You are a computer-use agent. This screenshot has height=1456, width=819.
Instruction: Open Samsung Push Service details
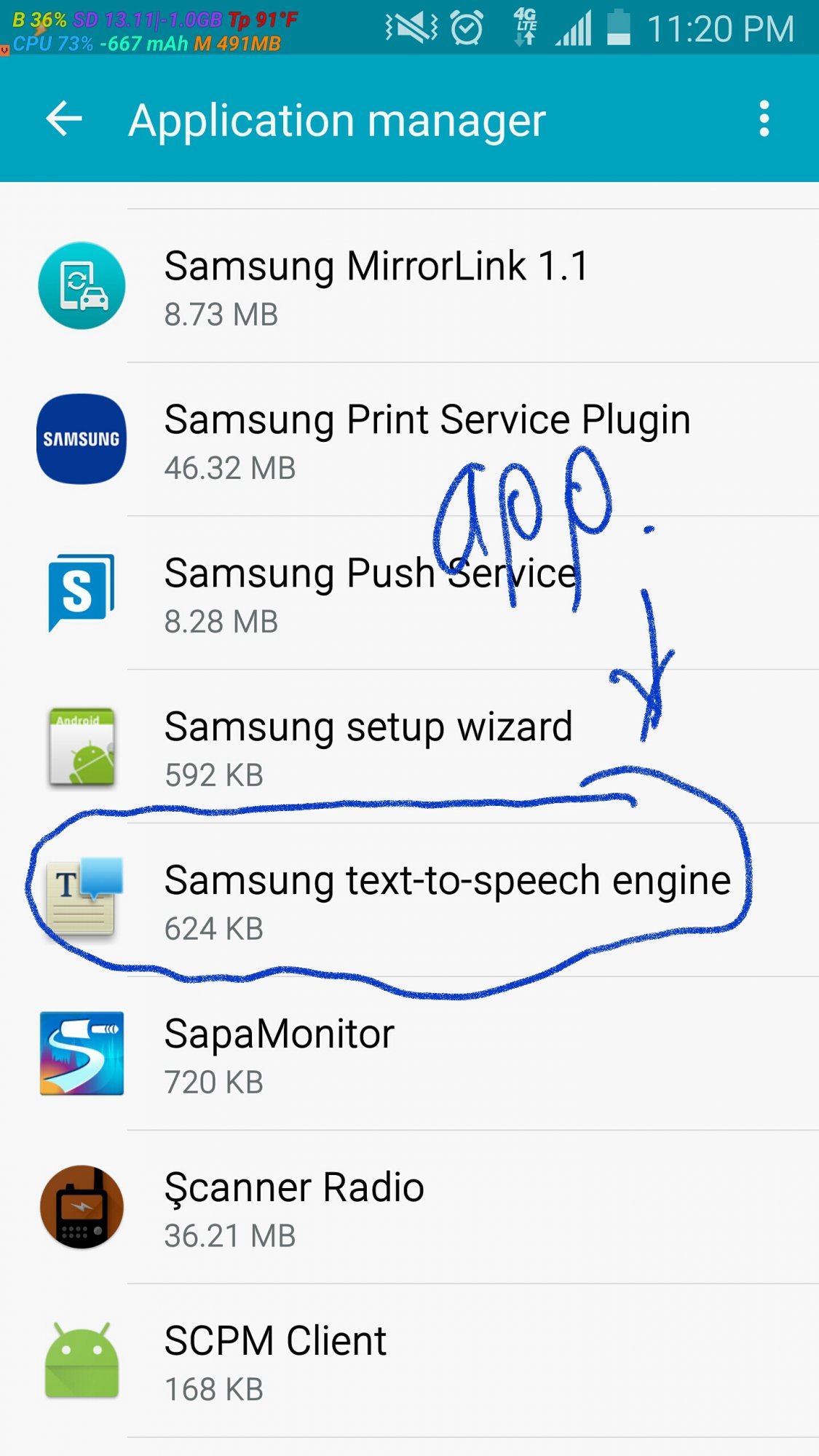(409, 593)
